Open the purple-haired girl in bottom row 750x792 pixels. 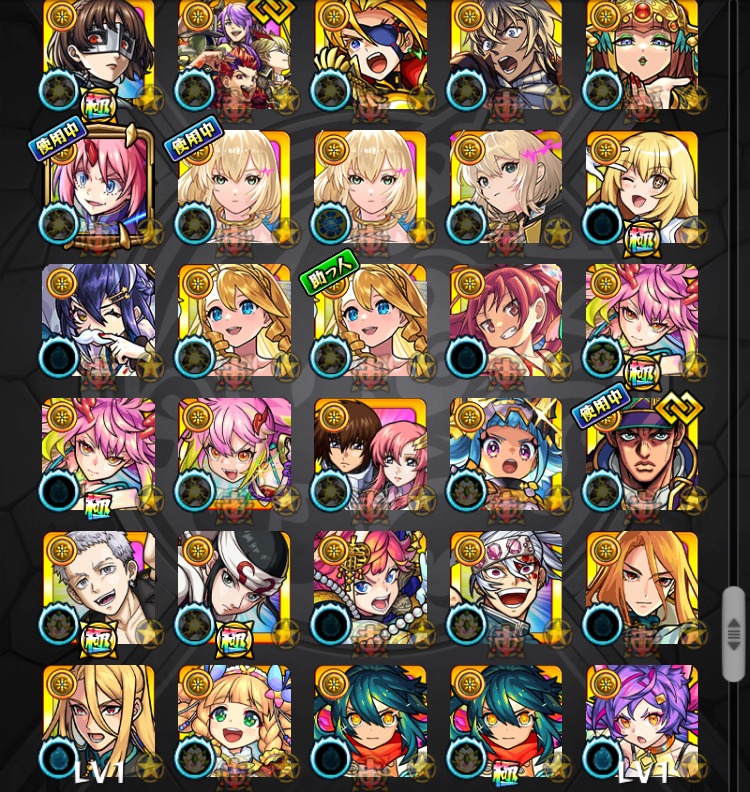point(642,722)
